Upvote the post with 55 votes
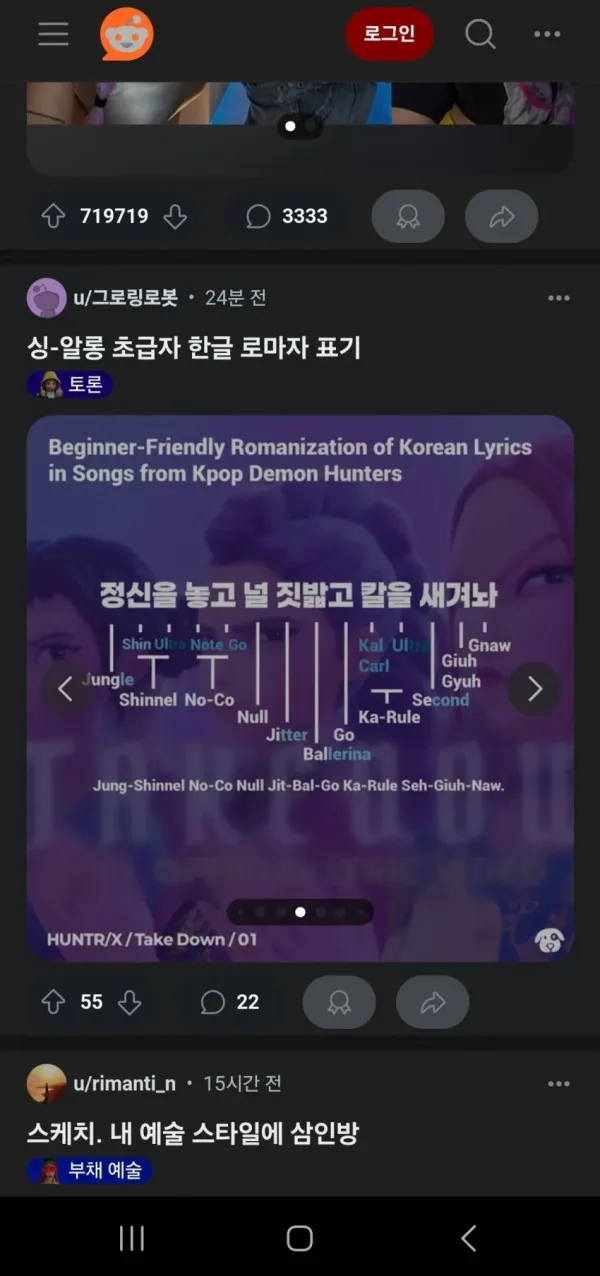This screenshot has width=600, height=1276. (53, 1002)
